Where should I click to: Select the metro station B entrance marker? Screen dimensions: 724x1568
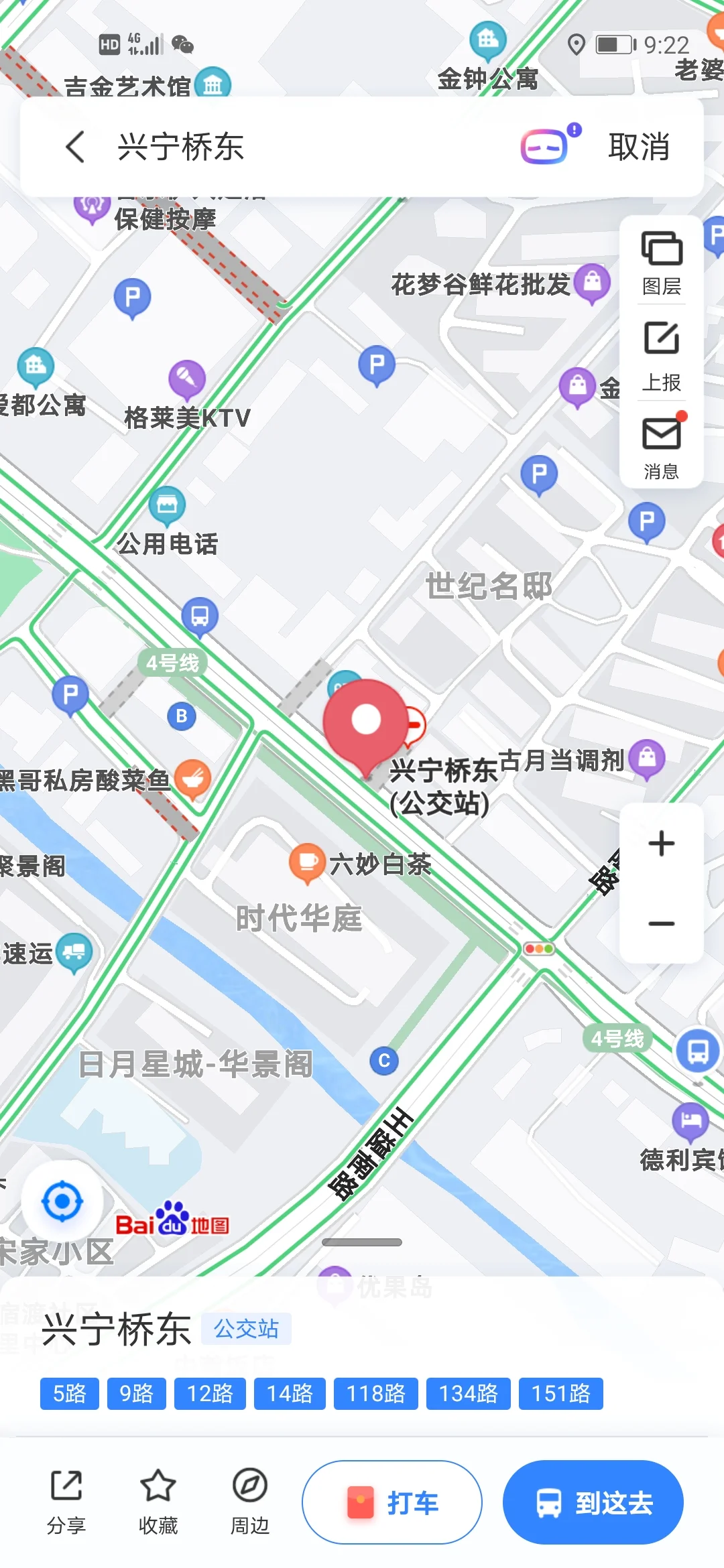coord(182,716)
